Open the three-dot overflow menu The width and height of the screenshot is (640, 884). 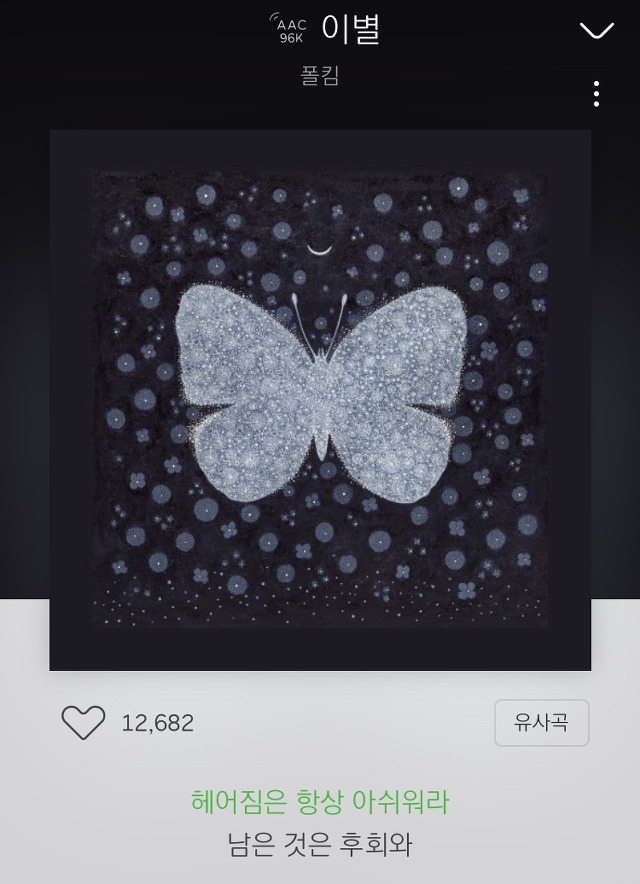point(596,94)
